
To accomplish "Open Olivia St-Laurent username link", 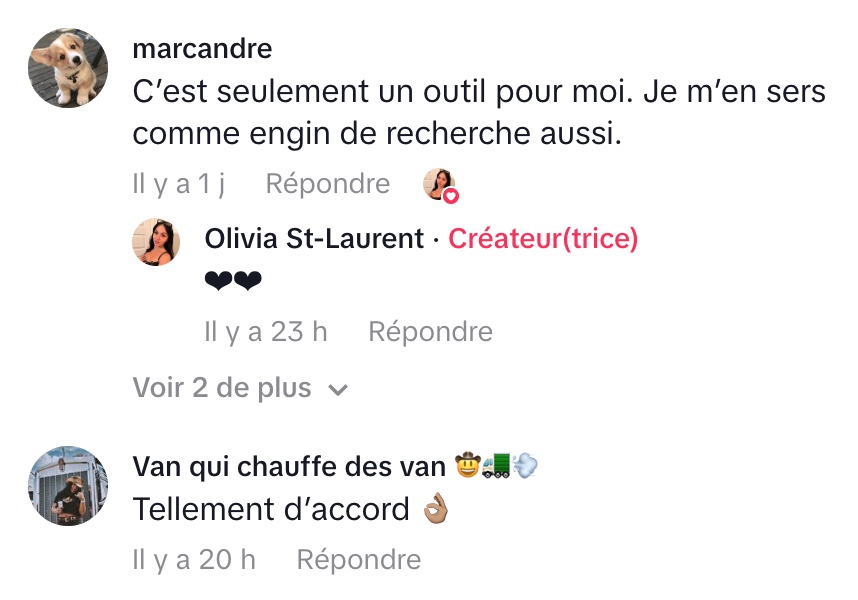I will coord(314,239).
